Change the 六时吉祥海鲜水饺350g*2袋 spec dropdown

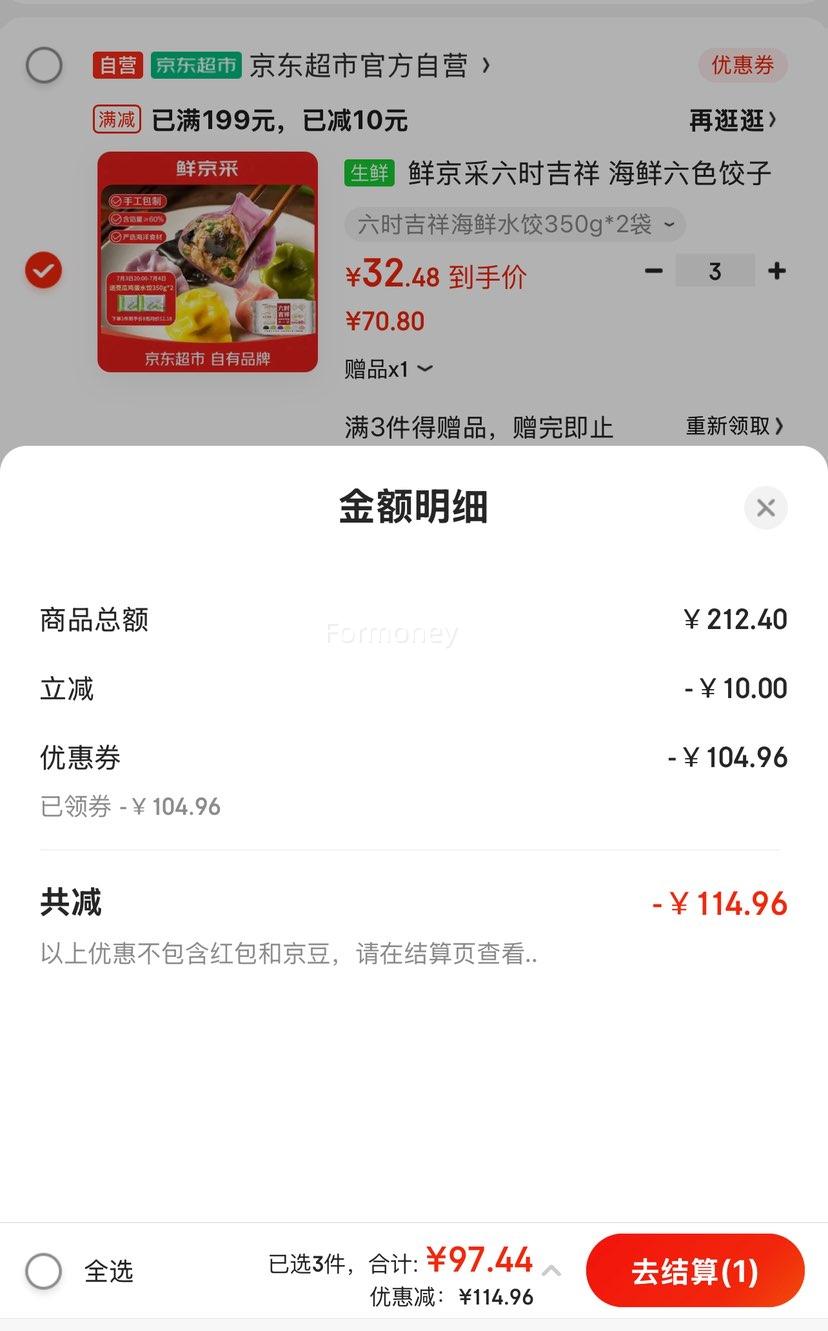tap(515, 224)
